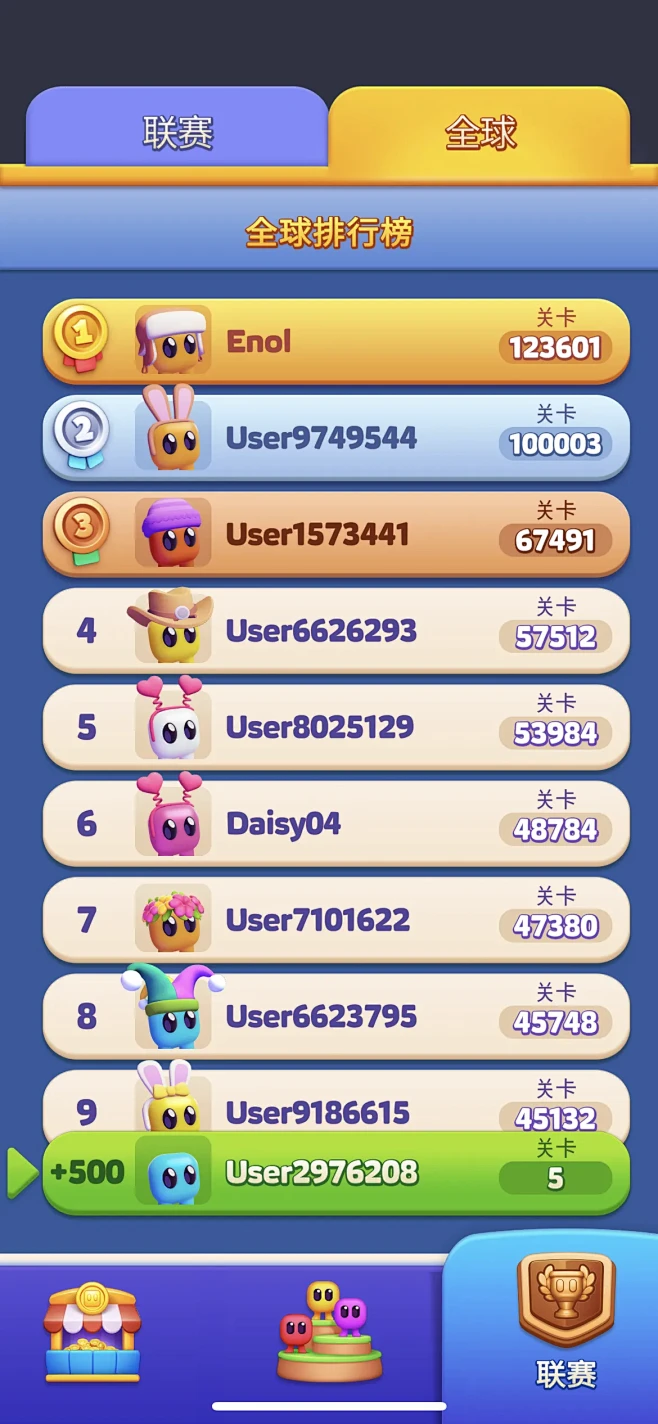Select the 全球 leaderboard tab
Screen dimensions: 658x1424
point(480,130)
